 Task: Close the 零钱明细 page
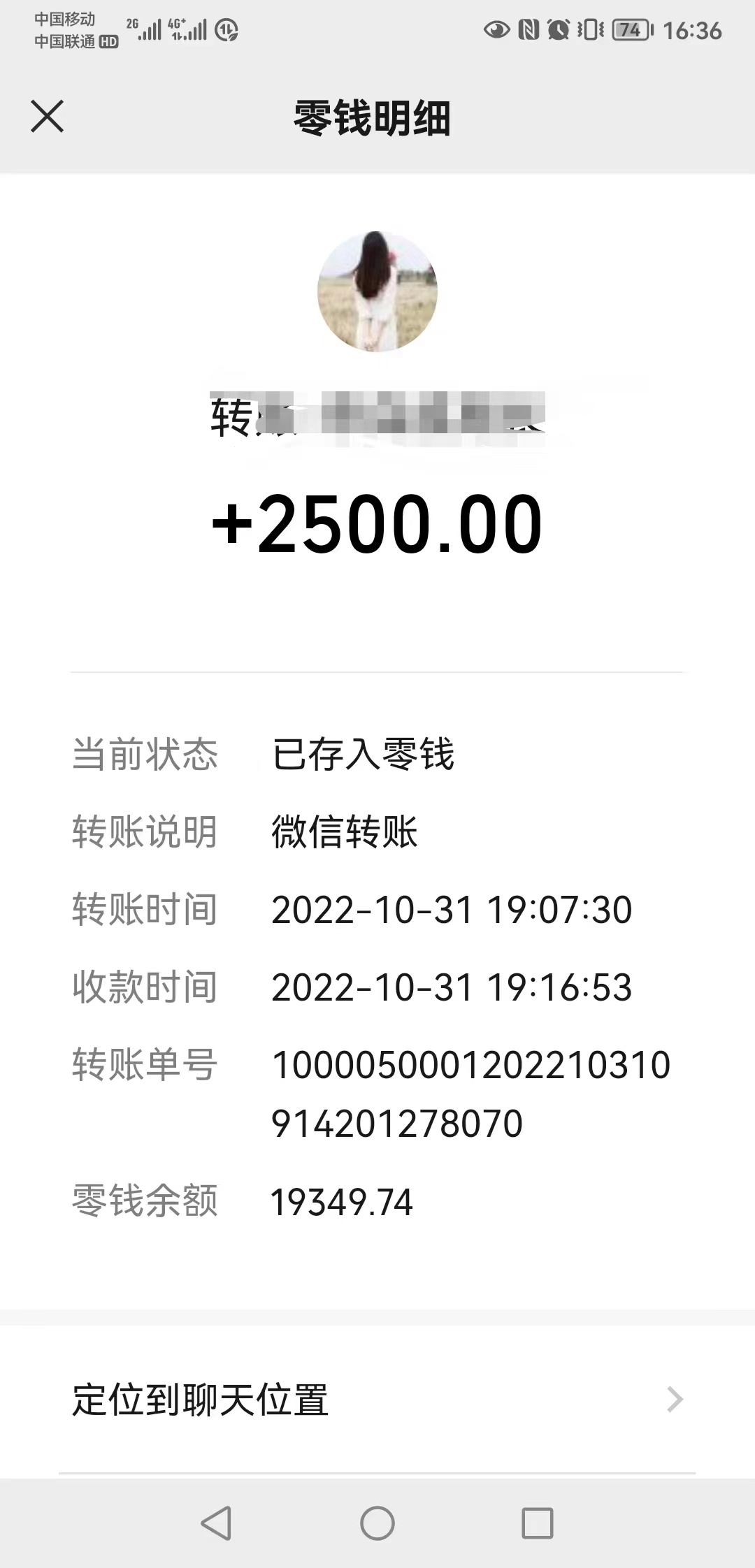point(48,116)
